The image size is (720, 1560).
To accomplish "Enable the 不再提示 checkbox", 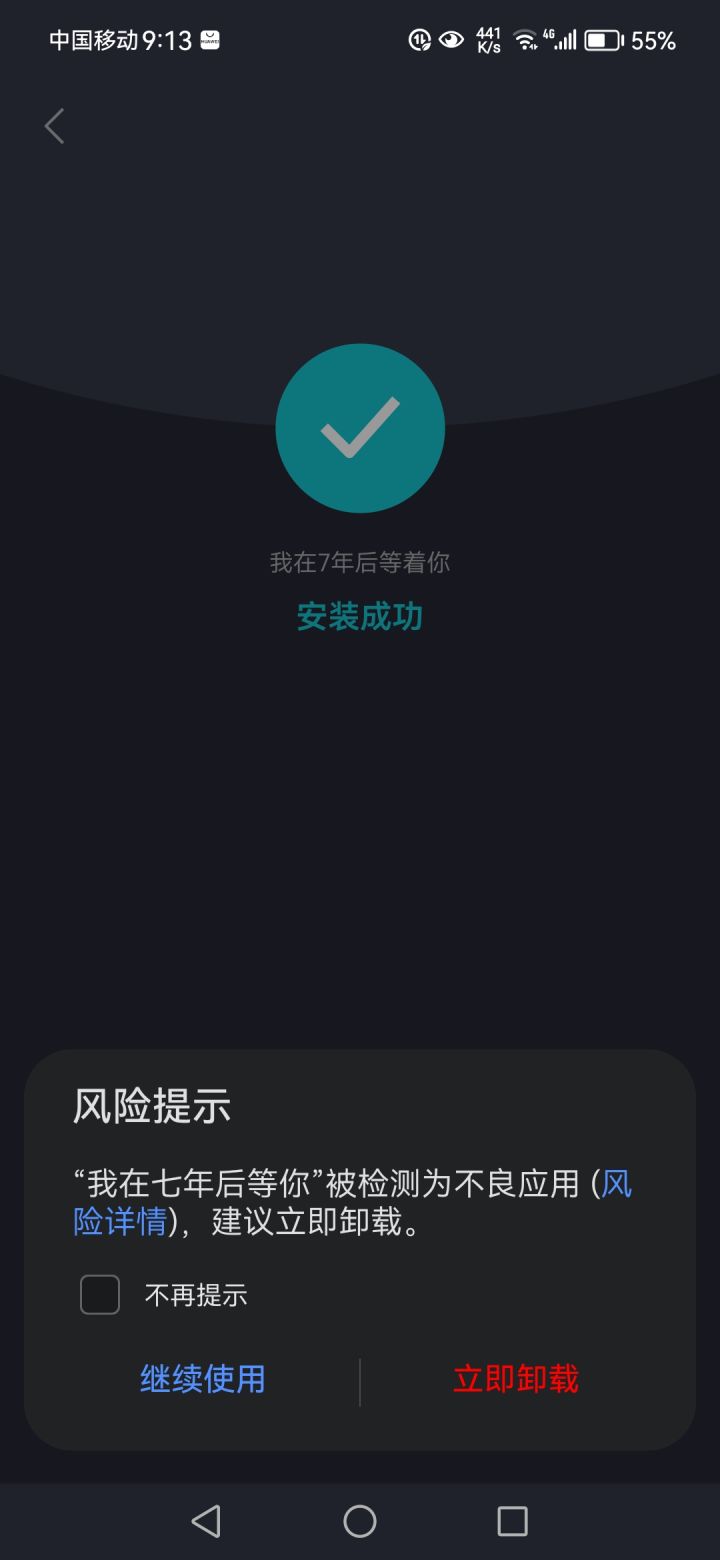I will pyautogui.click(x=98, y=1294).
